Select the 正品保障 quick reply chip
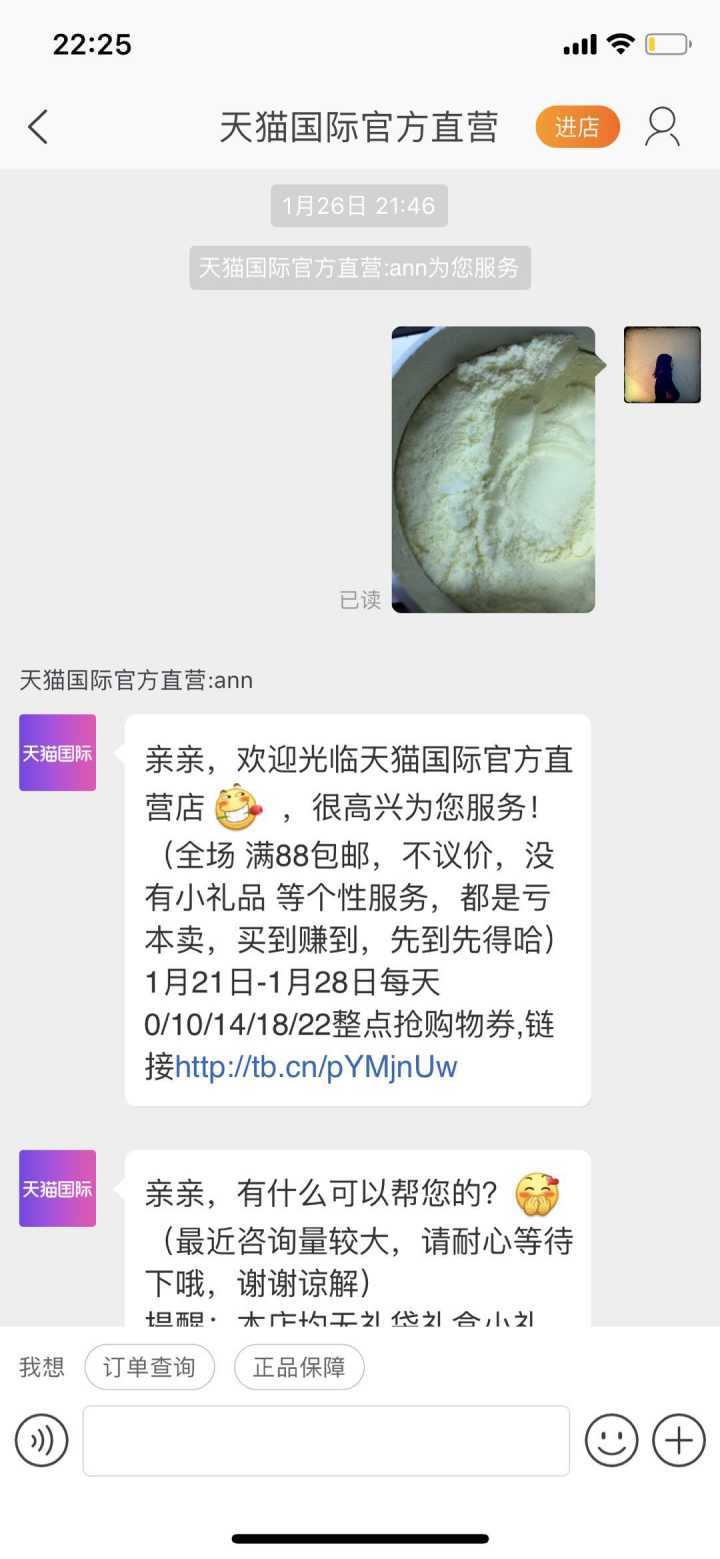 [x=299, y=1367]
